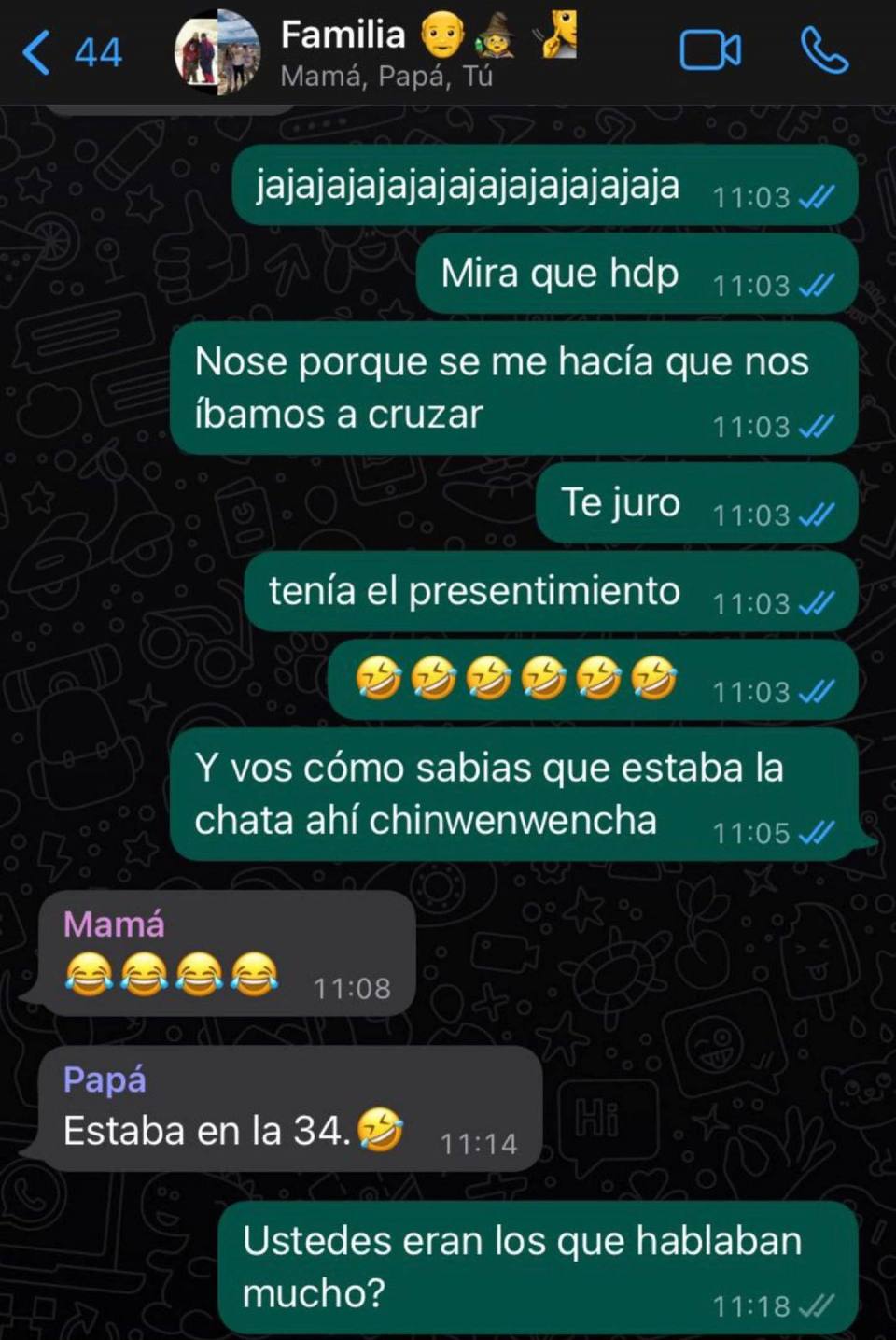Open the Familia group profile photo
Image resolution: width=896 pixels, height=1340 pixels.
tap(217, 52)
